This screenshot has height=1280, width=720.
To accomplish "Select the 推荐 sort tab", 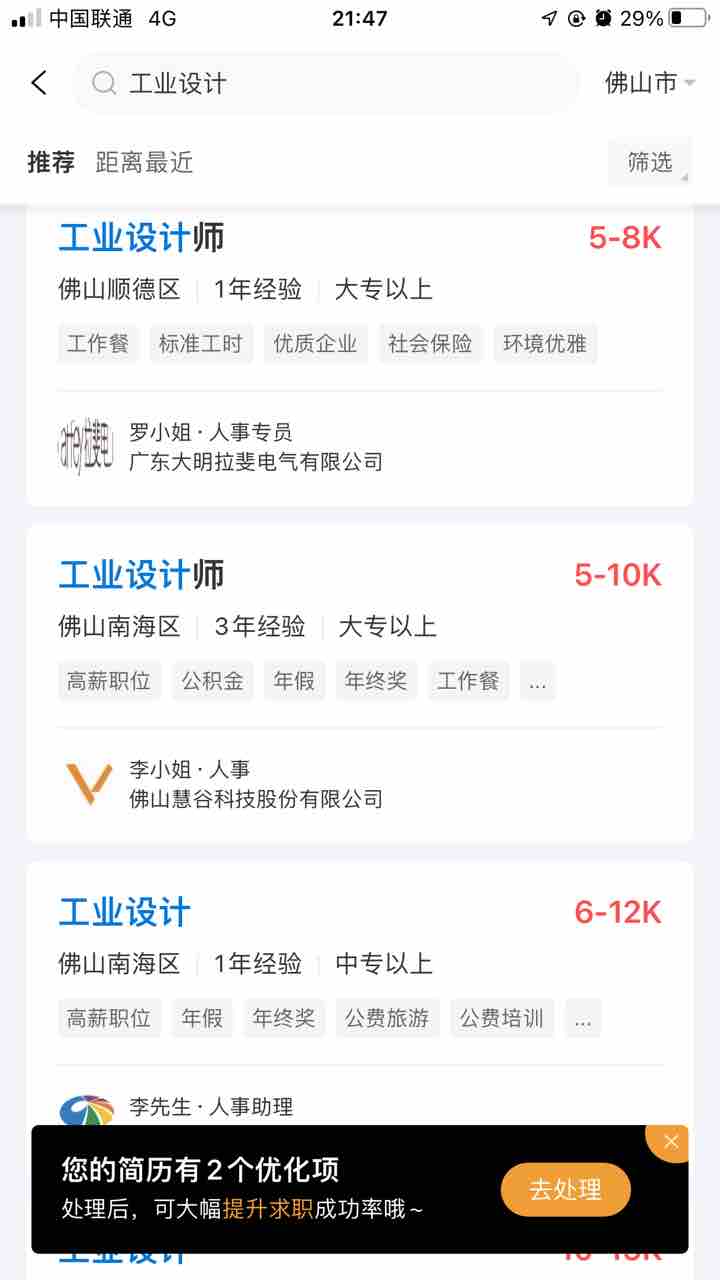I will [x=51, y=162].
